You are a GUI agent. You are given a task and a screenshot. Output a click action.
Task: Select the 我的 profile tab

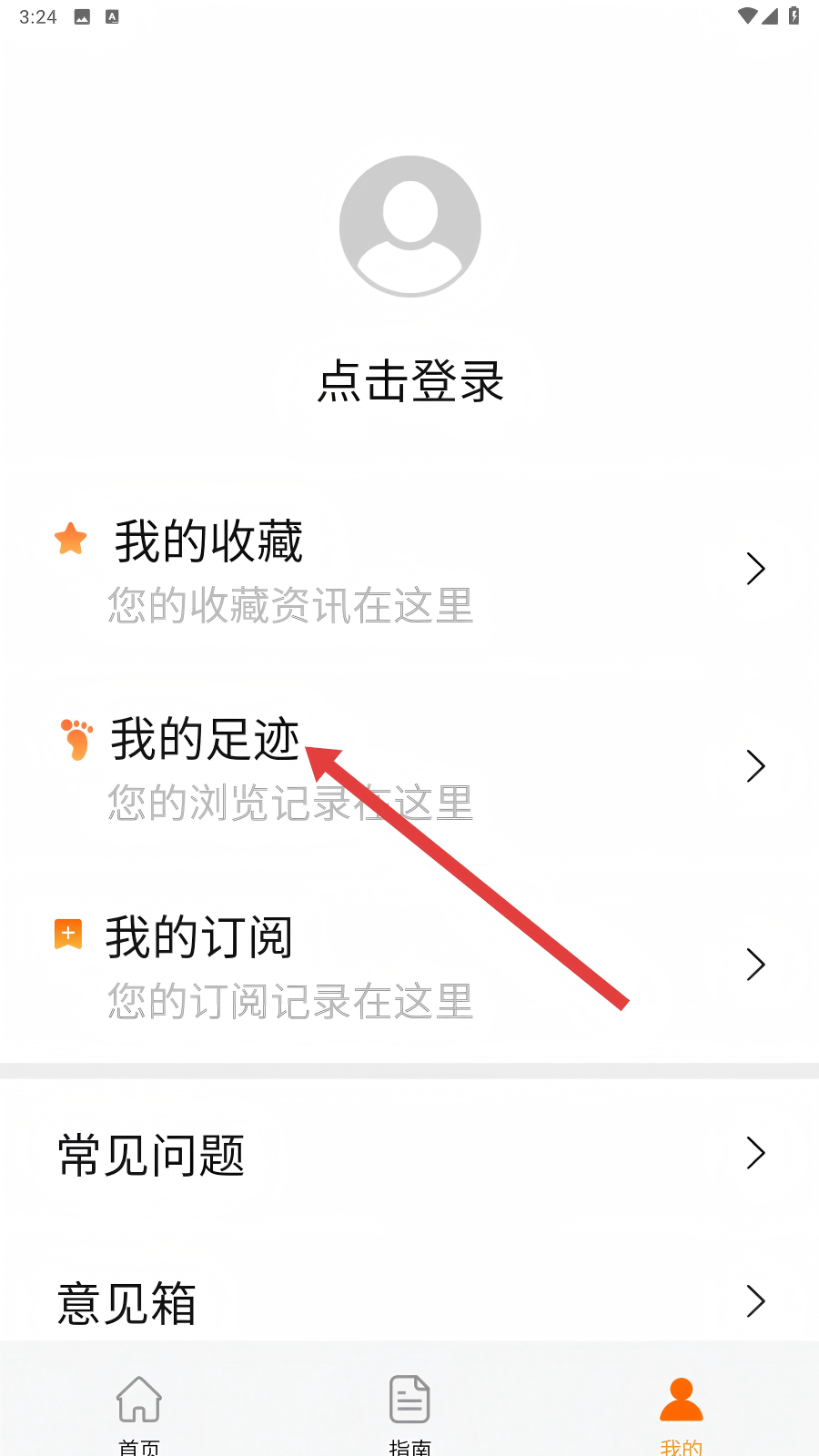pos(681,1412)
